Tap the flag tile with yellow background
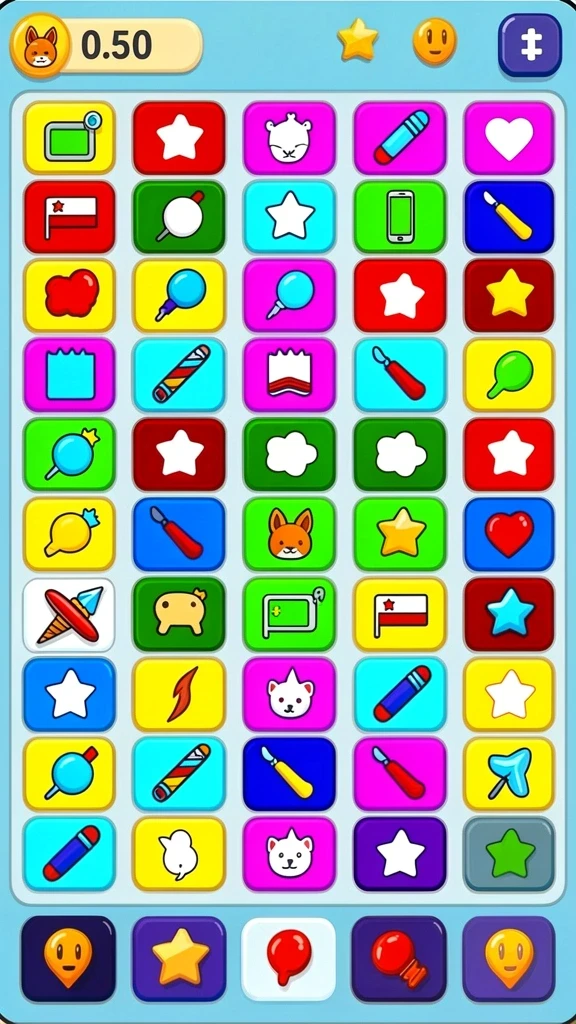The width and height of the screenshot is (576, 1024). coord(400,614)
